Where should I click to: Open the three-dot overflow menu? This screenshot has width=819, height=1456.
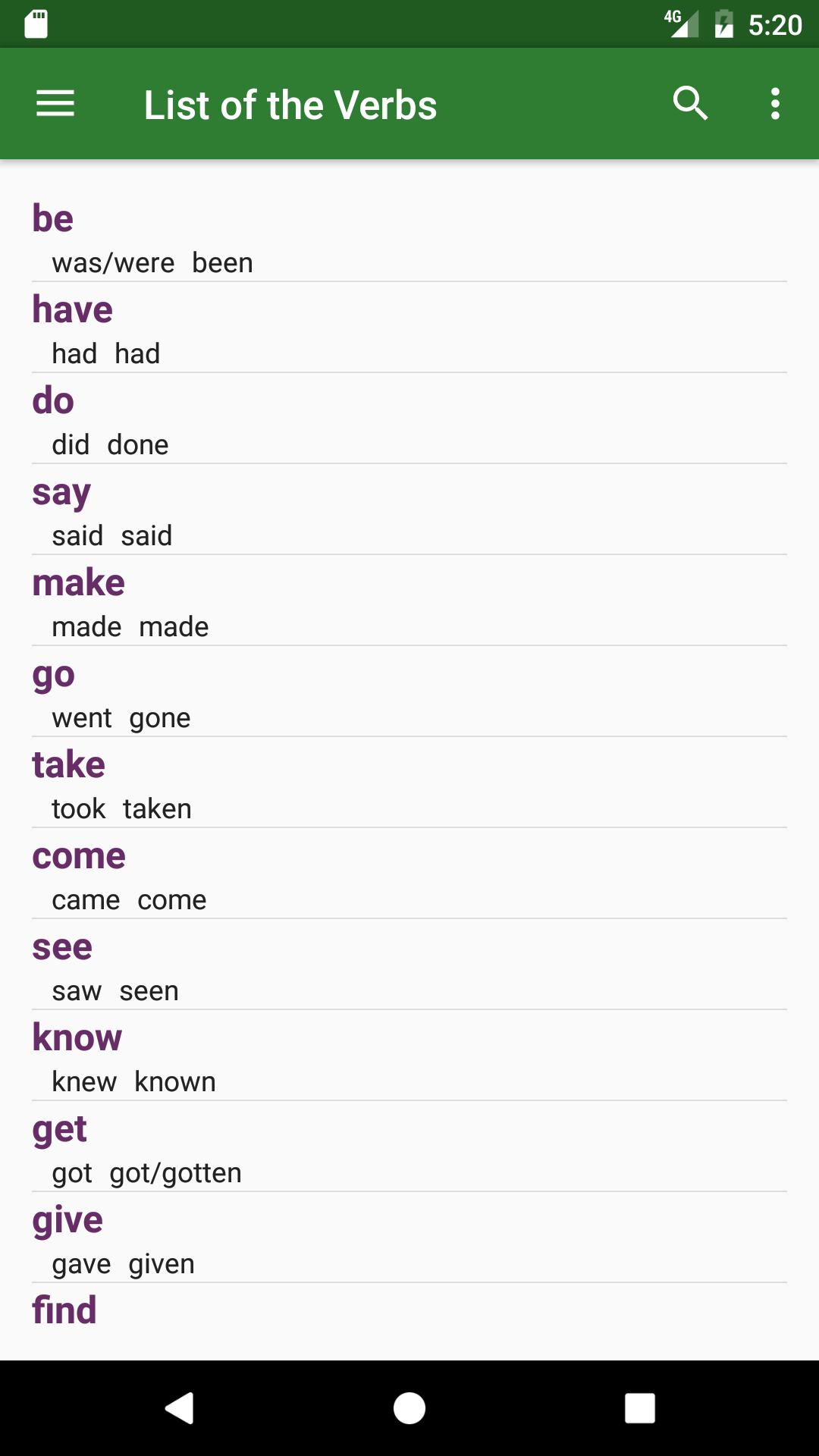(x=775, y=104)
